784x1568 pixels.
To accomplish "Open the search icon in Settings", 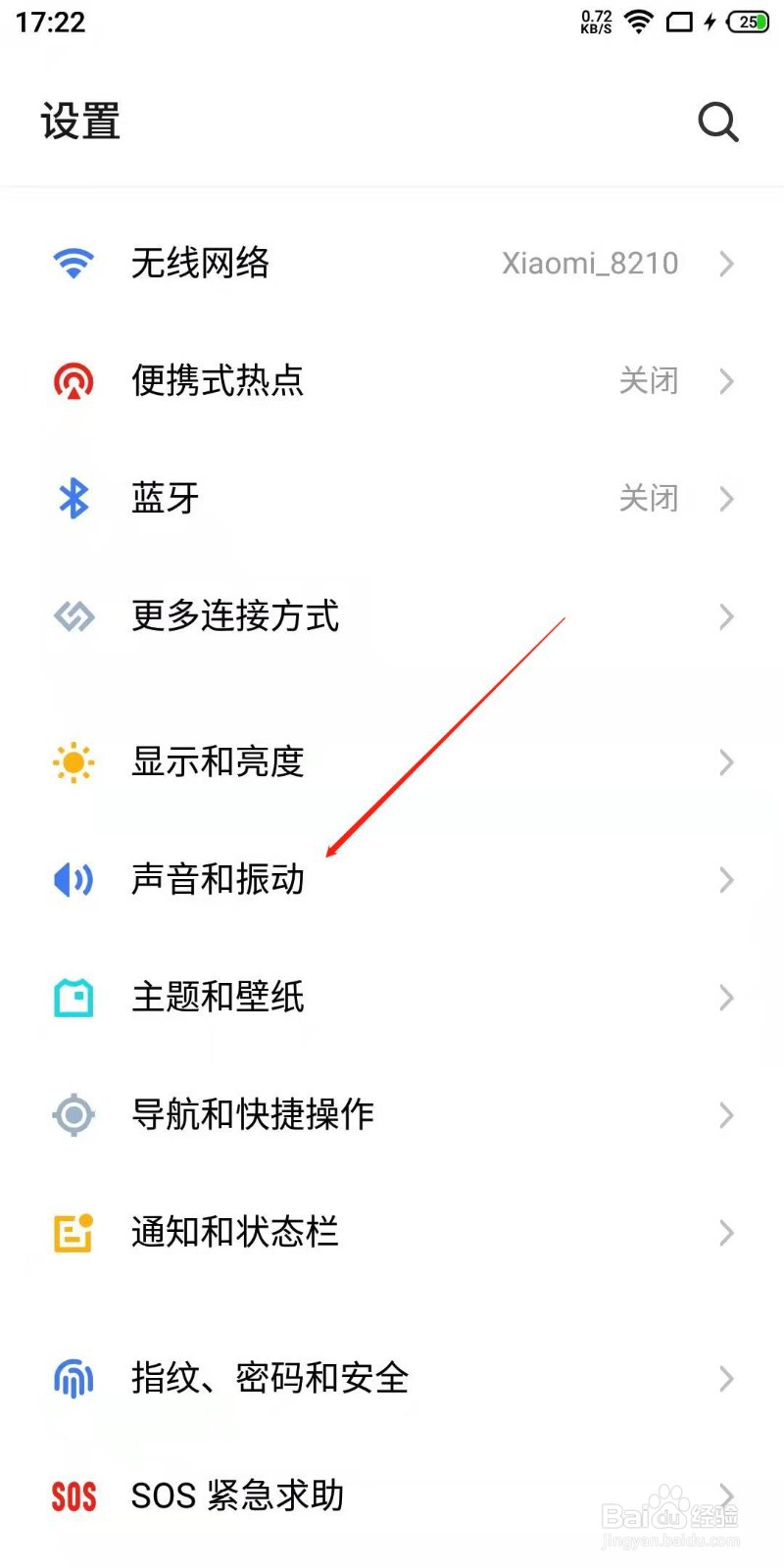I will click(x=718, y=122).
